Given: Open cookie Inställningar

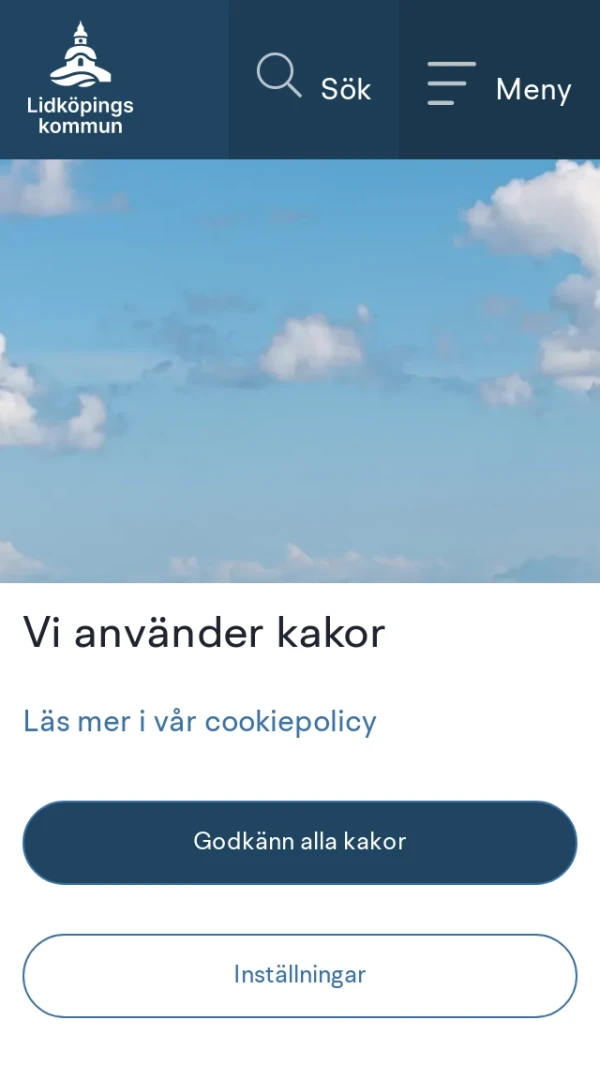Looking at the screenshot, I should coord(300,975).
